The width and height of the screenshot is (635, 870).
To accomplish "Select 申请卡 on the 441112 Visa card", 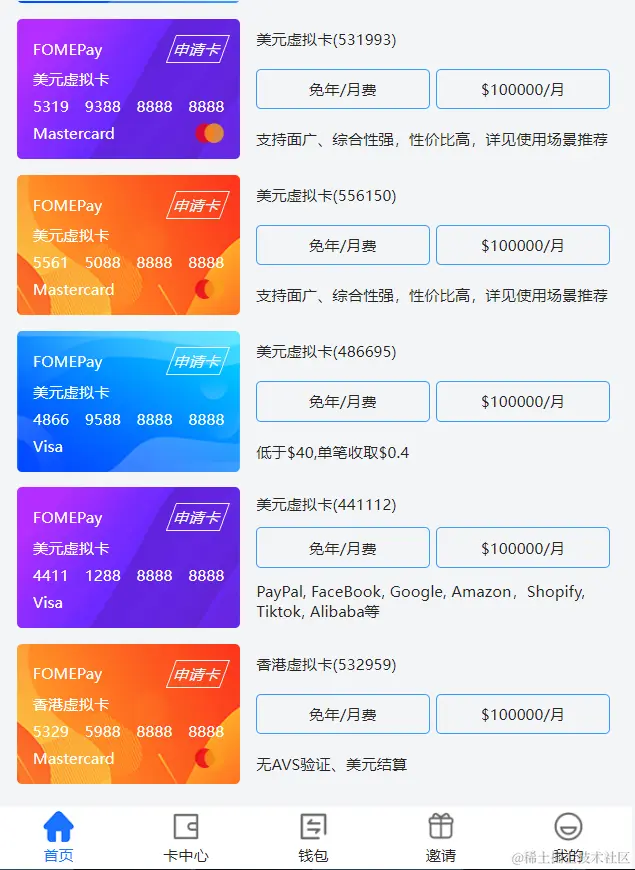I will tap(197, 517).
